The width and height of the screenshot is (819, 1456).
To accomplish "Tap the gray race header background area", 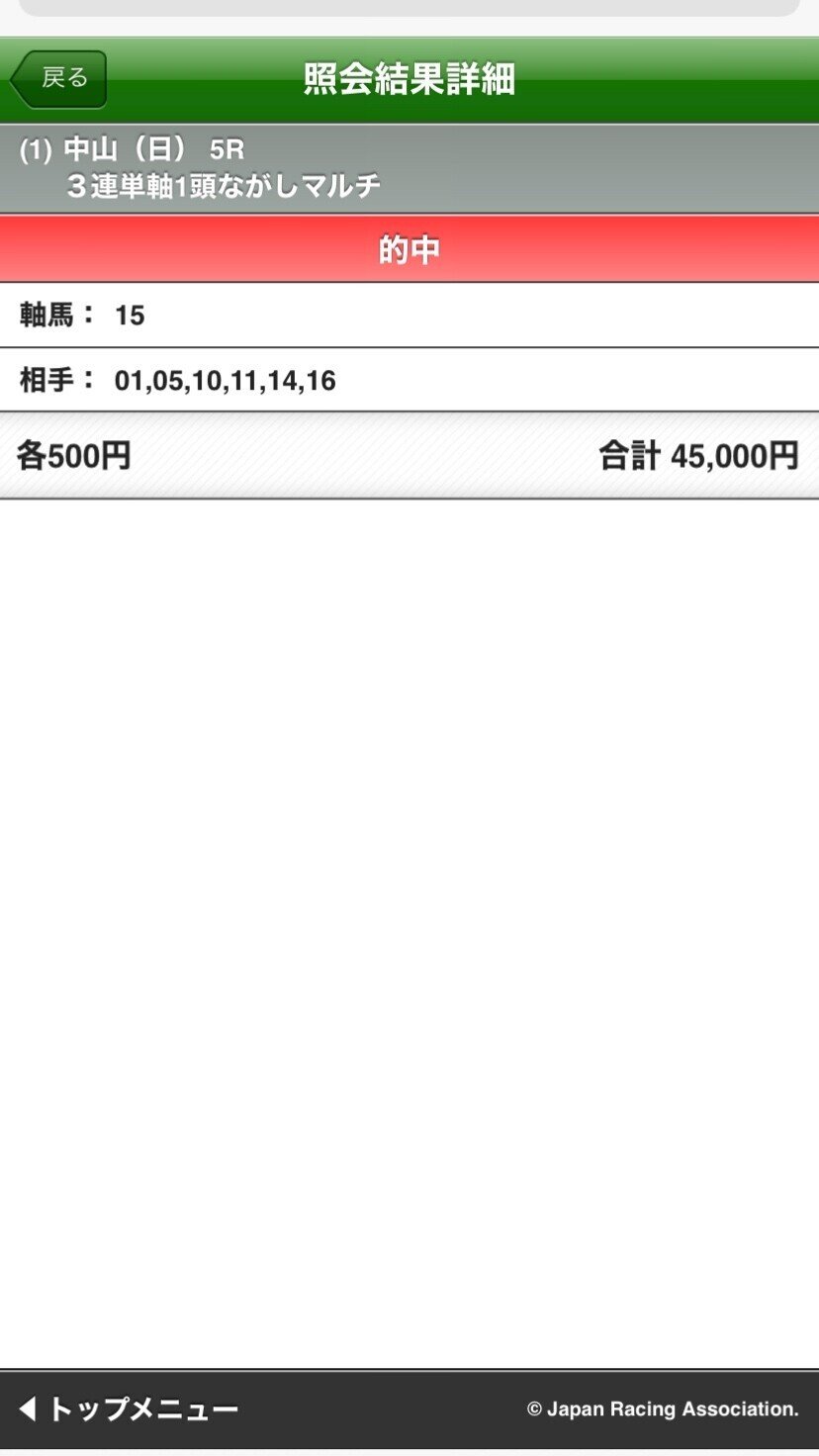I will click(593, 166).
